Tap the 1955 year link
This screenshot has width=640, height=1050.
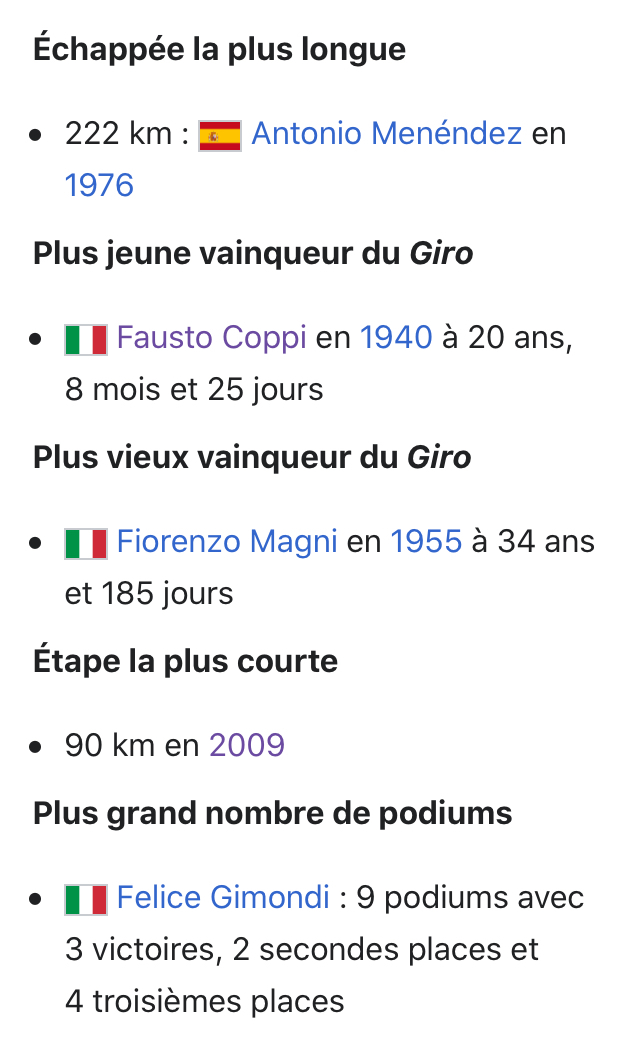(426, 542)
